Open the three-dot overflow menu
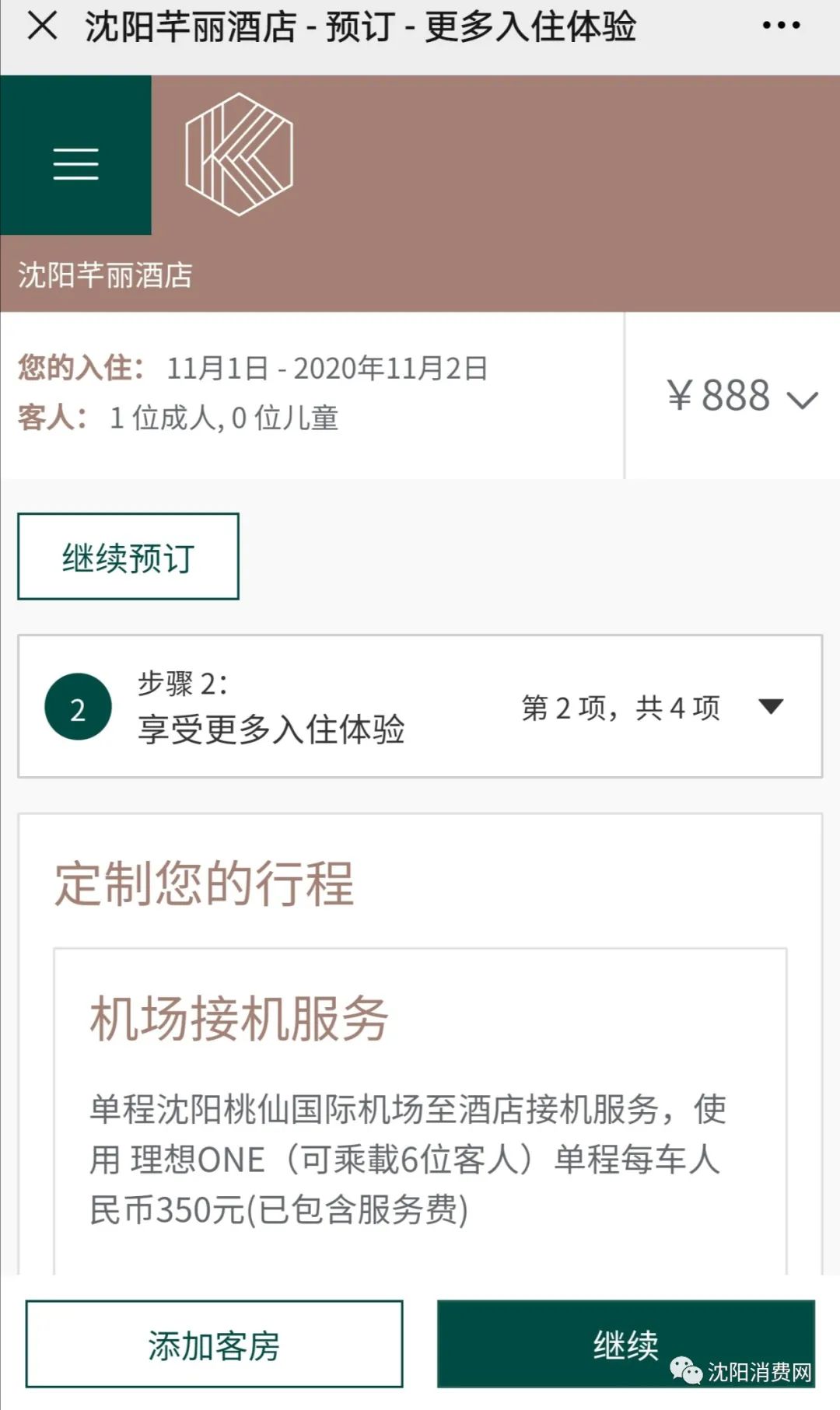Image resolution: width=840 pixels, height=1410 pixels. point(781,26)
